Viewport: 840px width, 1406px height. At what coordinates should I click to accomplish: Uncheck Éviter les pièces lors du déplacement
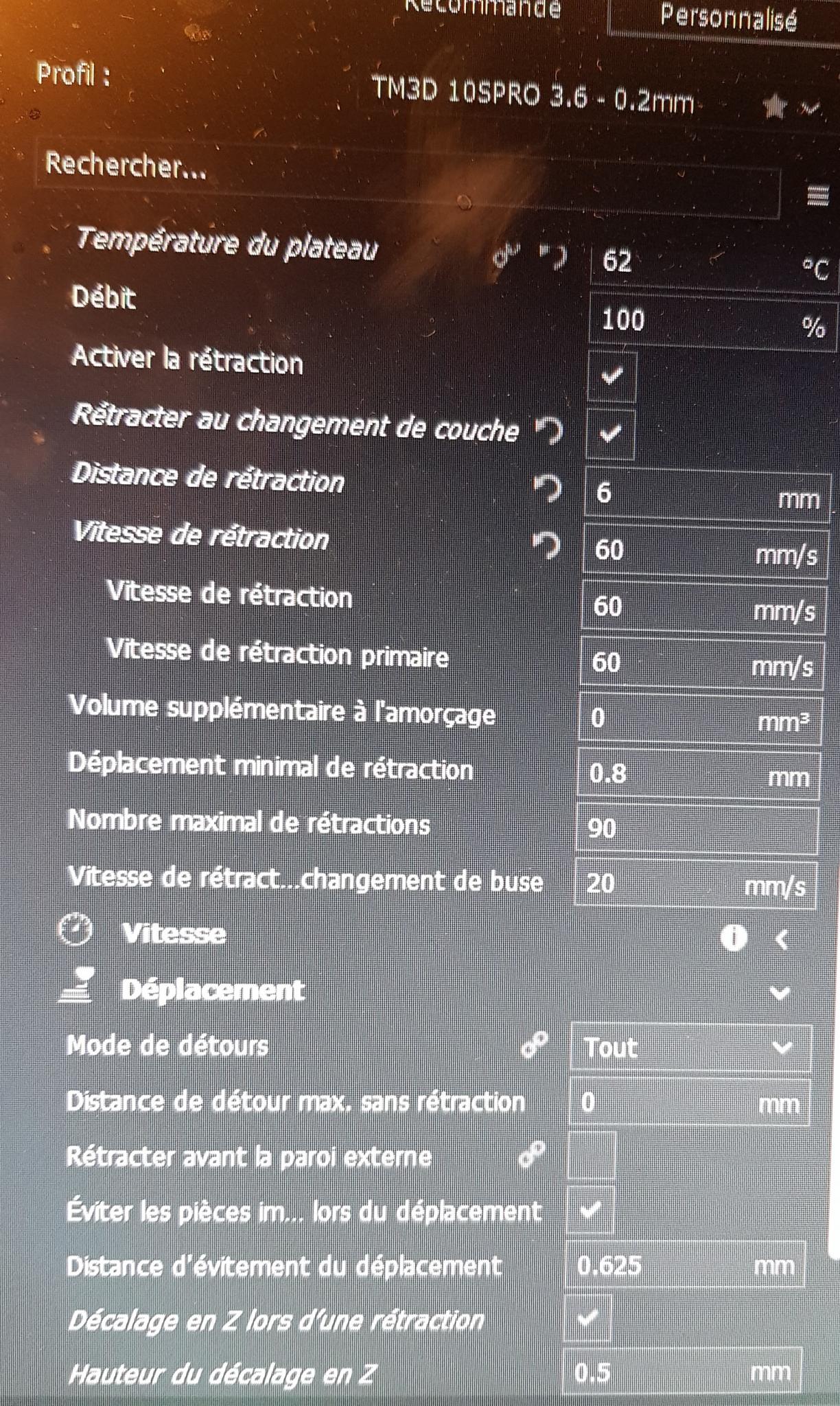[590, 1210]
